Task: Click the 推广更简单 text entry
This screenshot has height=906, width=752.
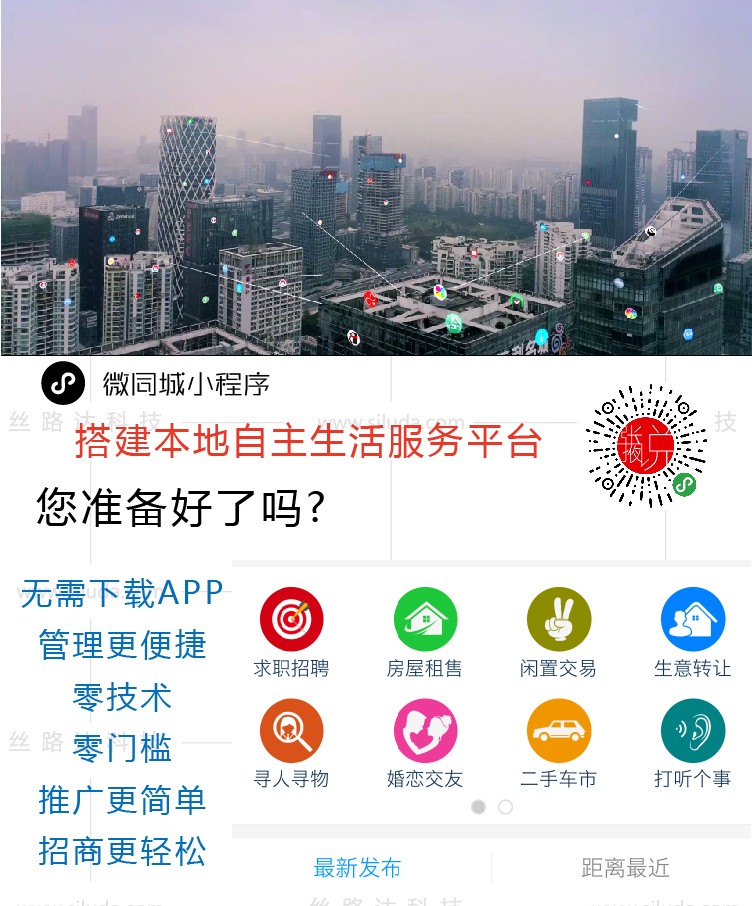Action: (121, 801)
